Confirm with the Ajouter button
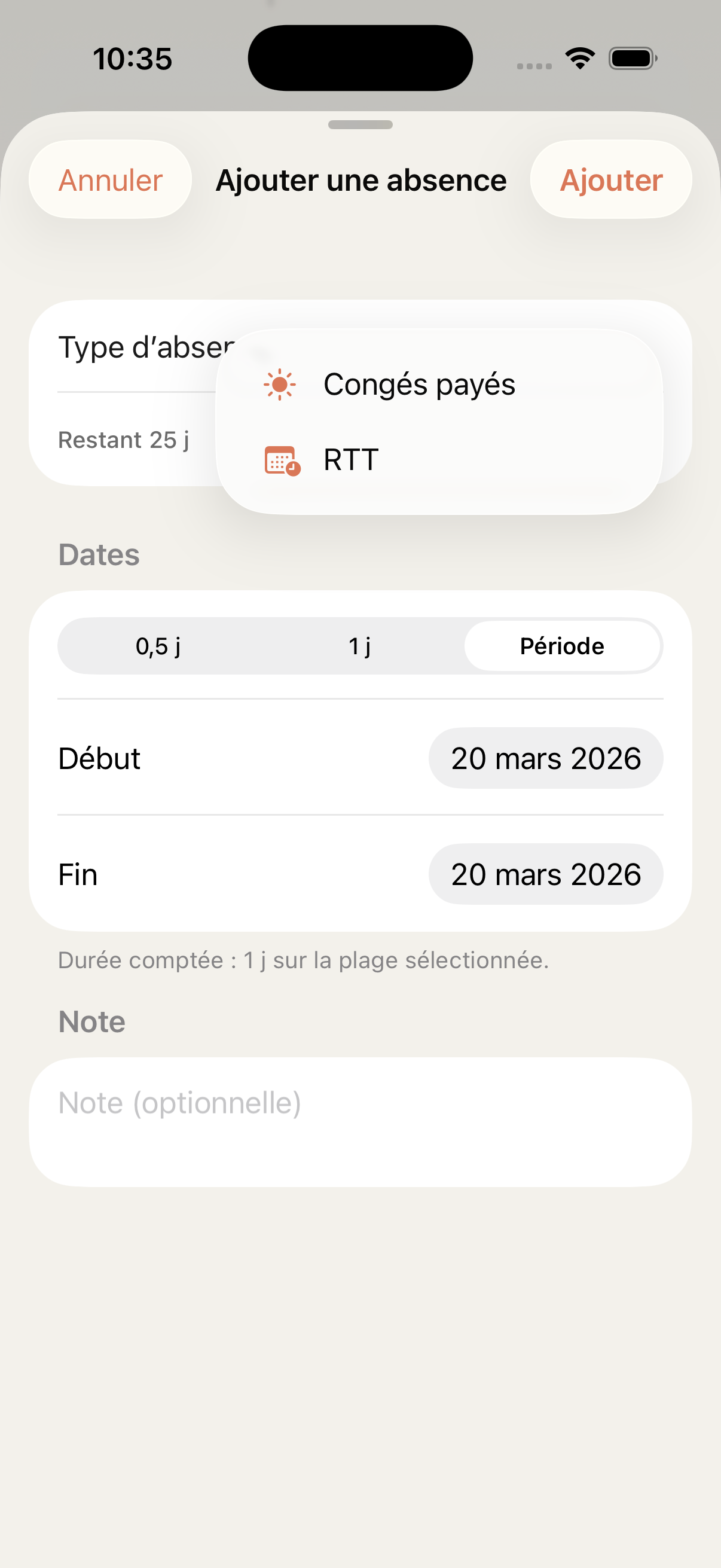The width and height of the screenshot is (721, 1568). click(611, 179)
